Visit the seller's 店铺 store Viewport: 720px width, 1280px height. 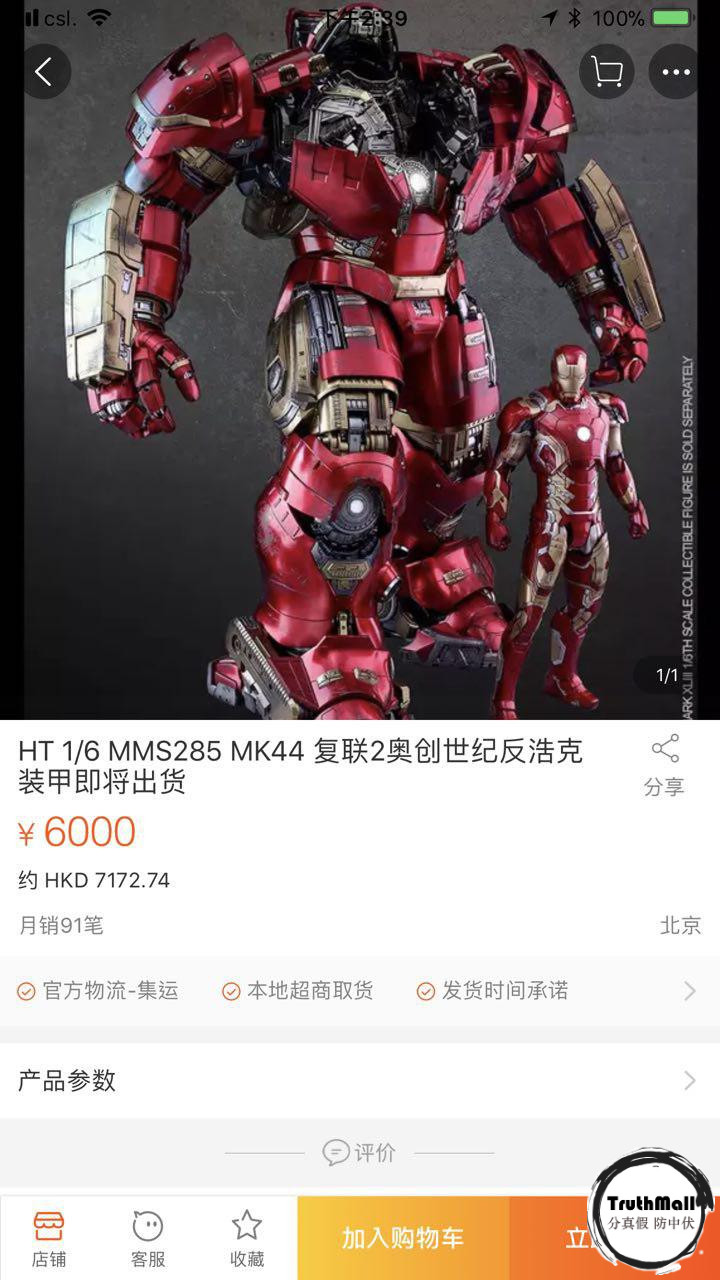pos(48,1238)
